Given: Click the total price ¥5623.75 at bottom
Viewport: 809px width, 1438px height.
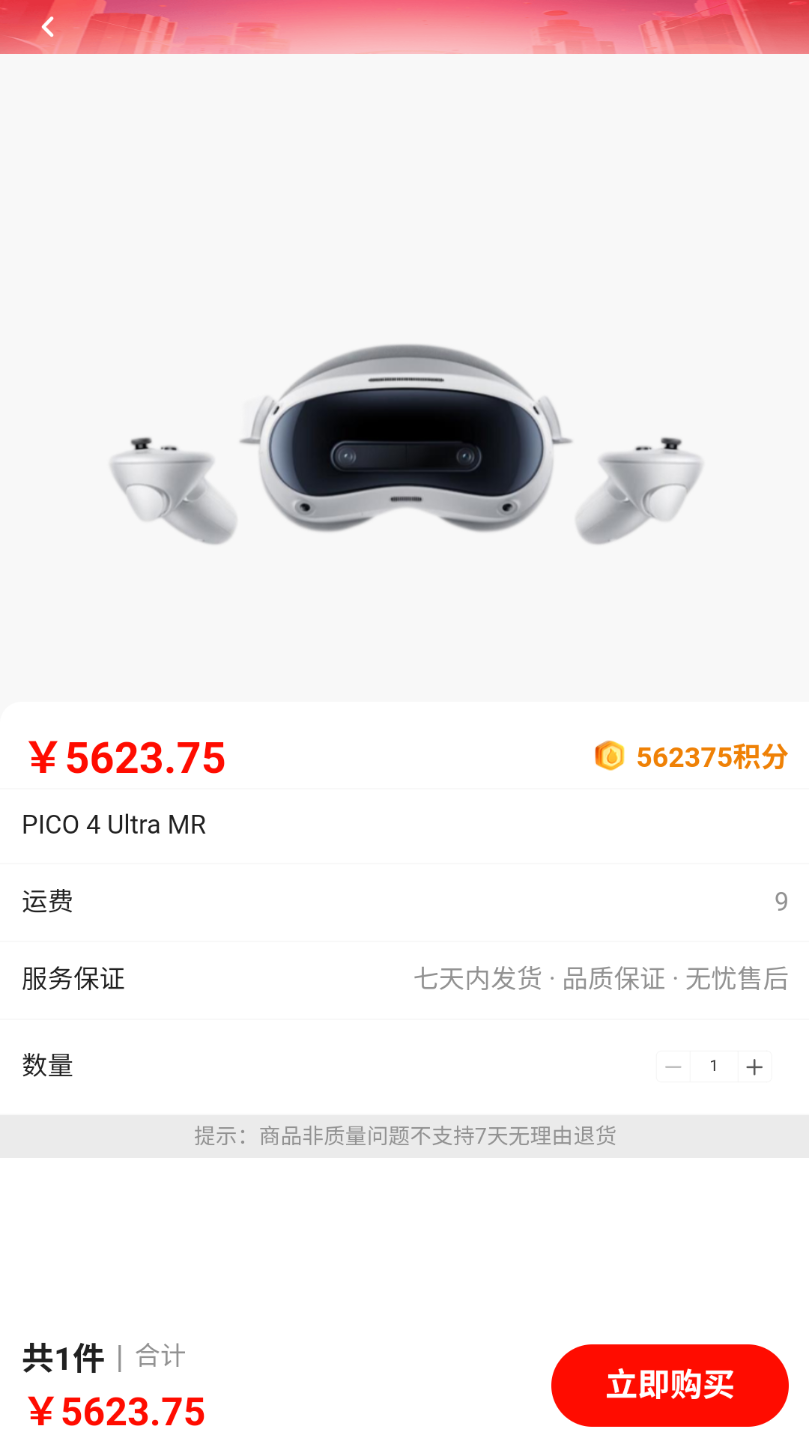Looking at the screenshot, I should (115, 1410).
